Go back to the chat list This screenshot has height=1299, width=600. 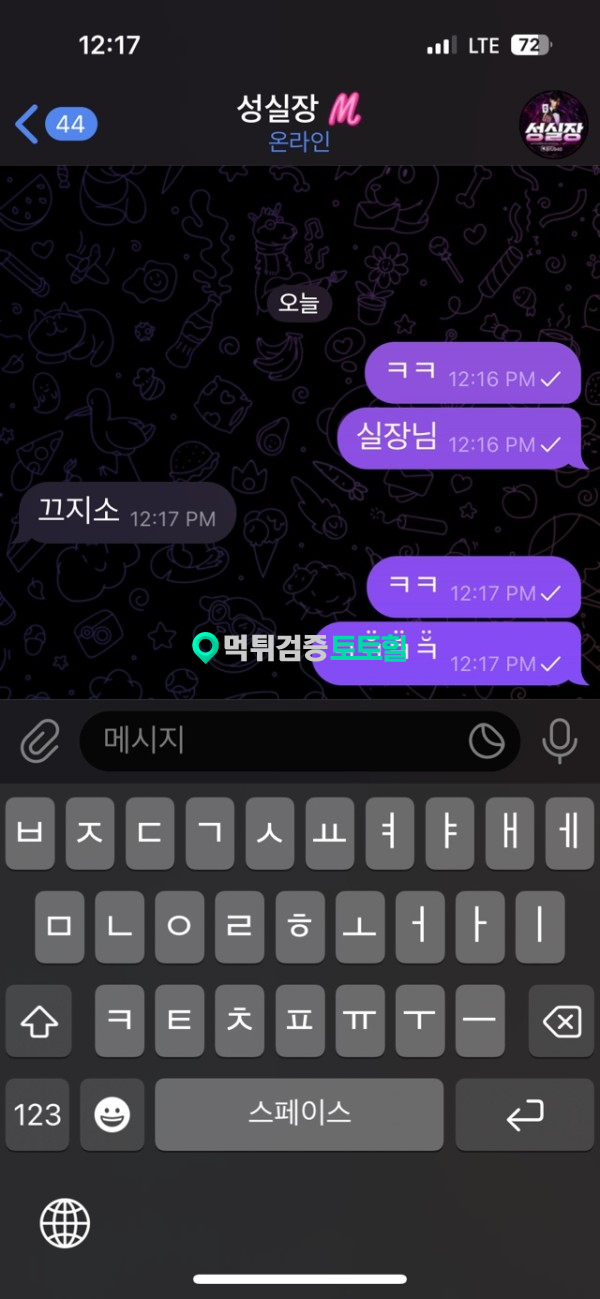pyautogui.click(x=55, y=125)
